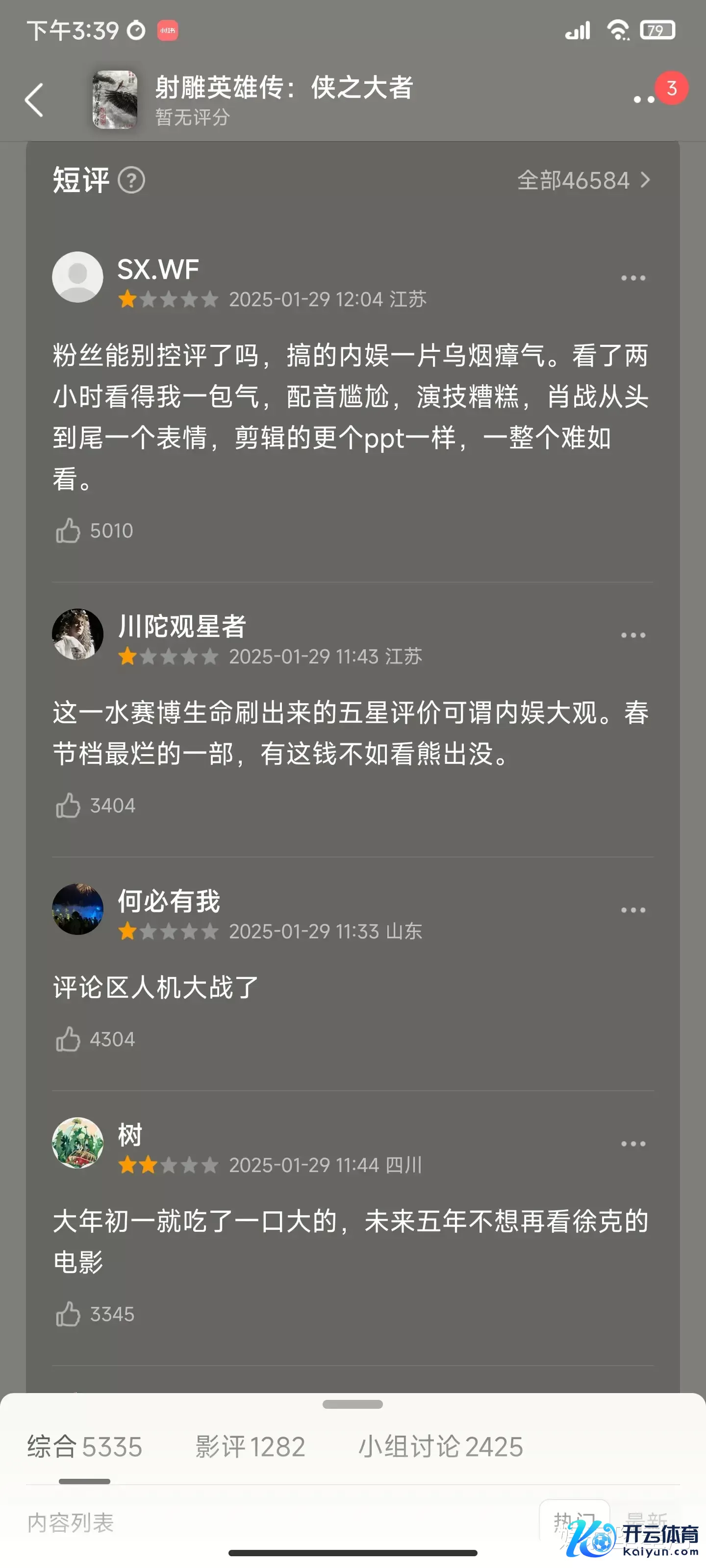Viewport: 706px width, 1568px height.
Task: Open 树's profile avatar
Action: point(77,1143)
